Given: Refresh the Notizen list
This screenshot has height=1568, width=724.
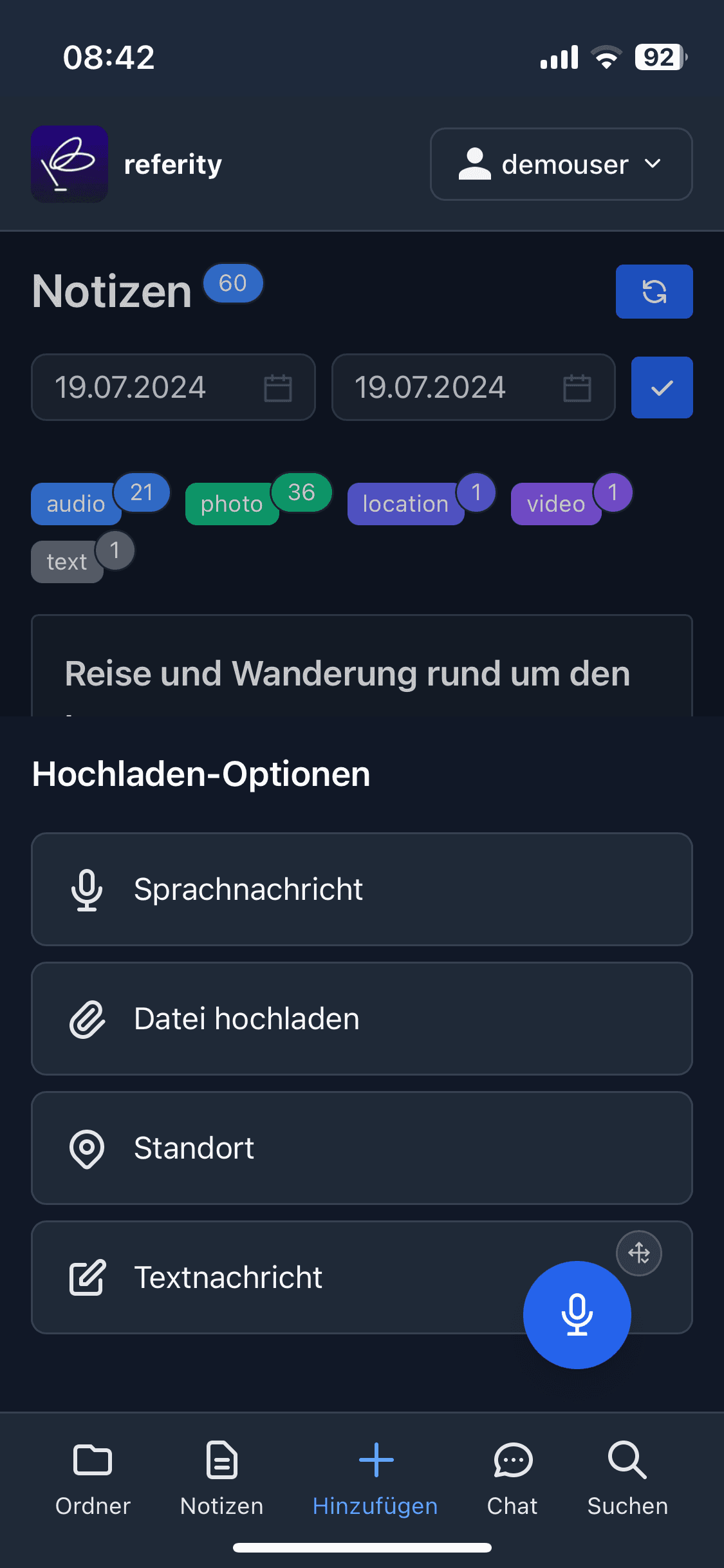Looking at the screenshot, I should (x=654, y=292).
